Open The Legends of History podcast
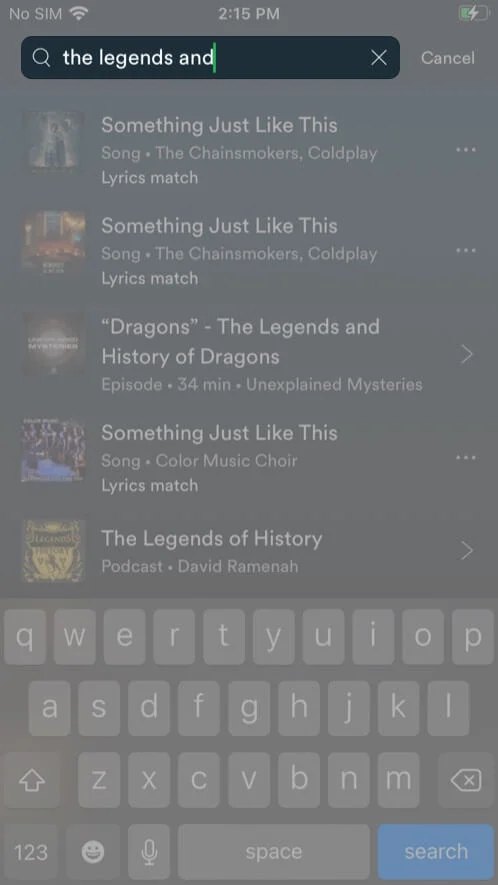 248,551
